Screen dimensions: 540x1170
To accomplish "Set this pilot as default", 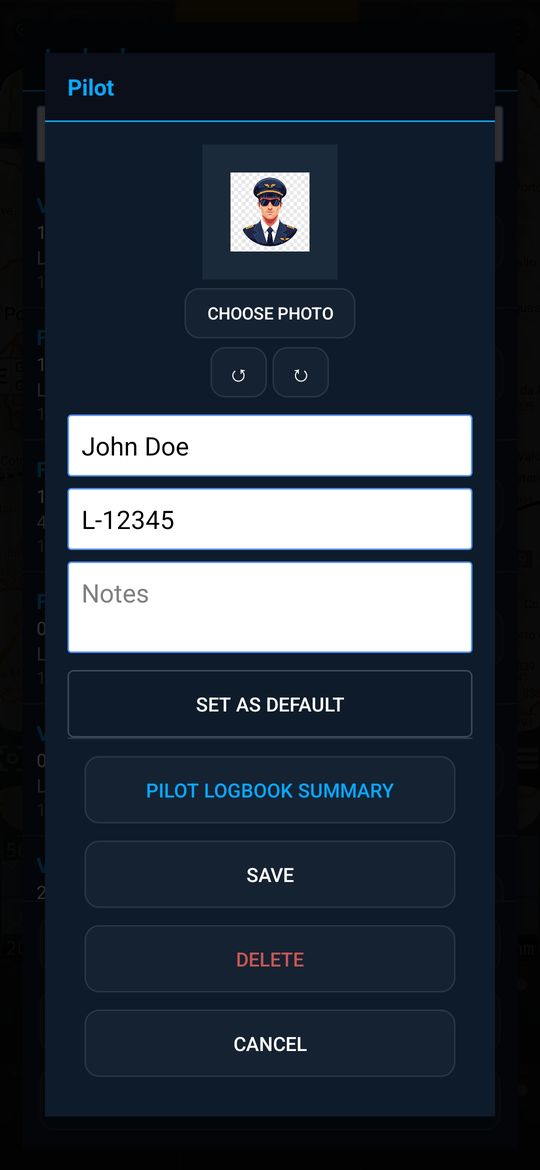I will tap(270, 704).
